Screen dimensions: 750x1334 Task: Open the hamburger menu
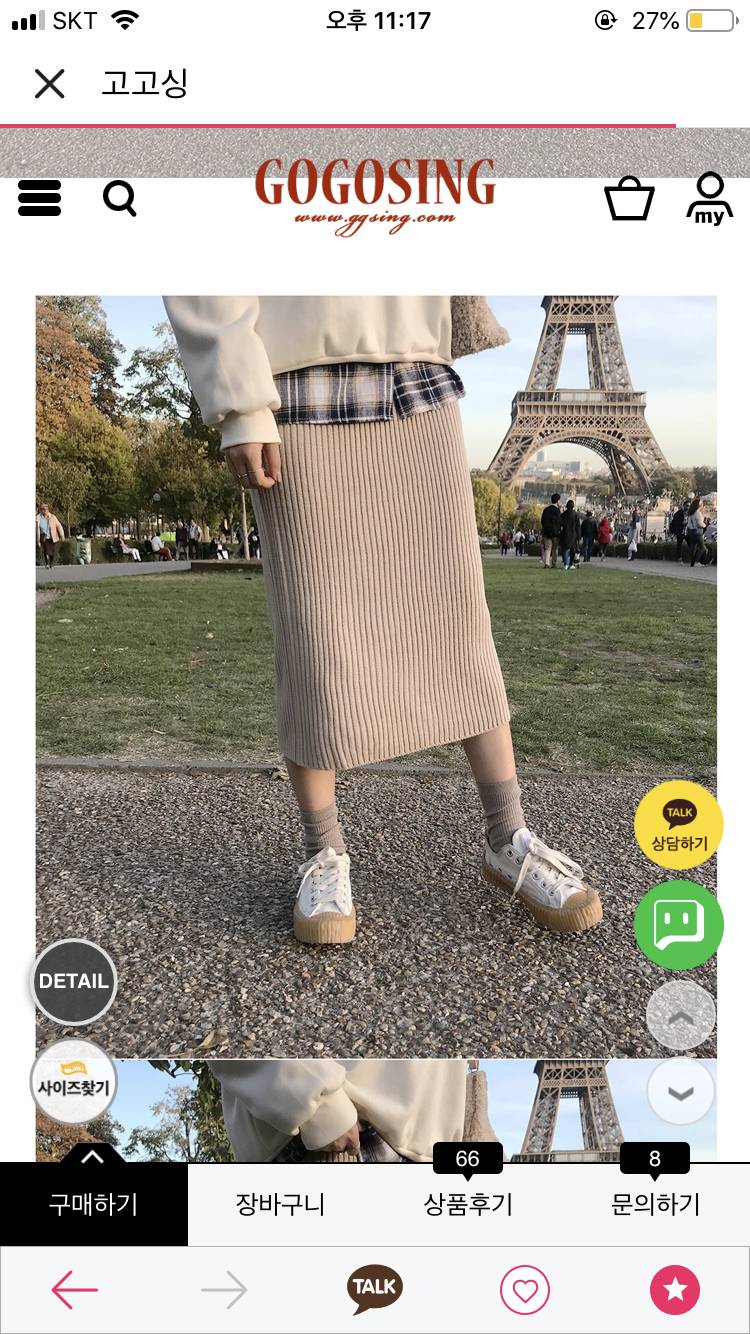tap(40, 198)
